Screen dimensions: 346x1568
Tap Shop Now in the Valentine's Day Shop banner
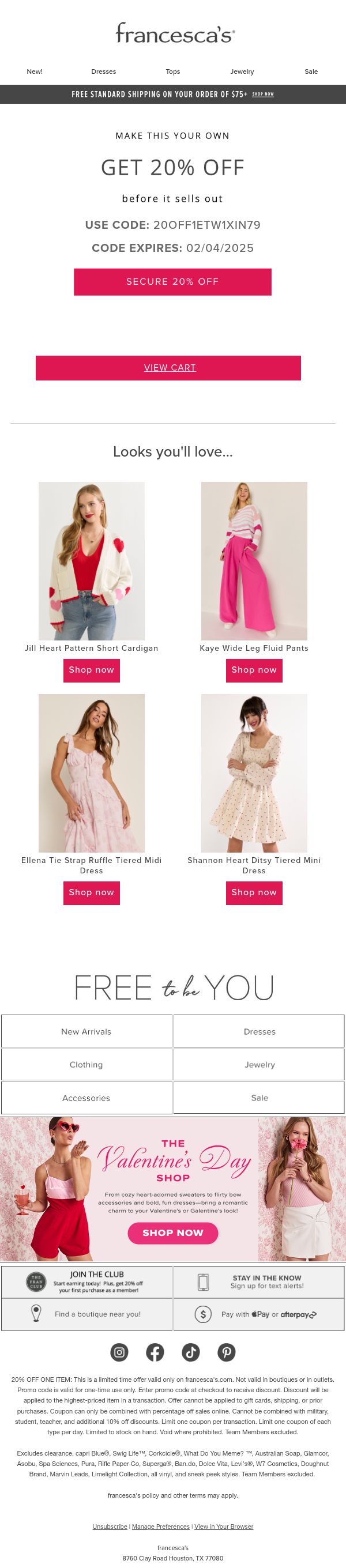tap(173, 1232)
